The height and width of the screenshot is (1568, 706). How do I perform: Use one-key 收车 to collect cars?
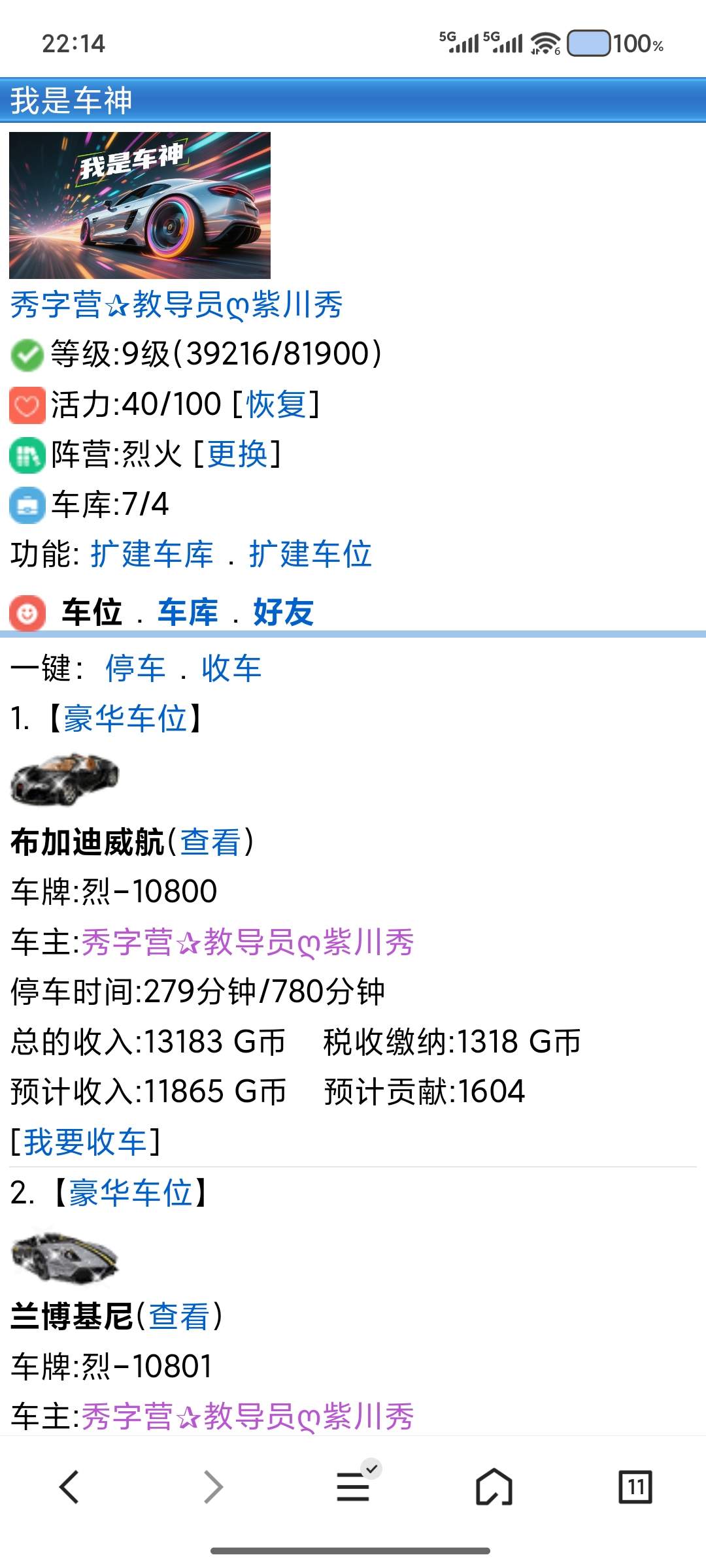click(x=231, y=668)
